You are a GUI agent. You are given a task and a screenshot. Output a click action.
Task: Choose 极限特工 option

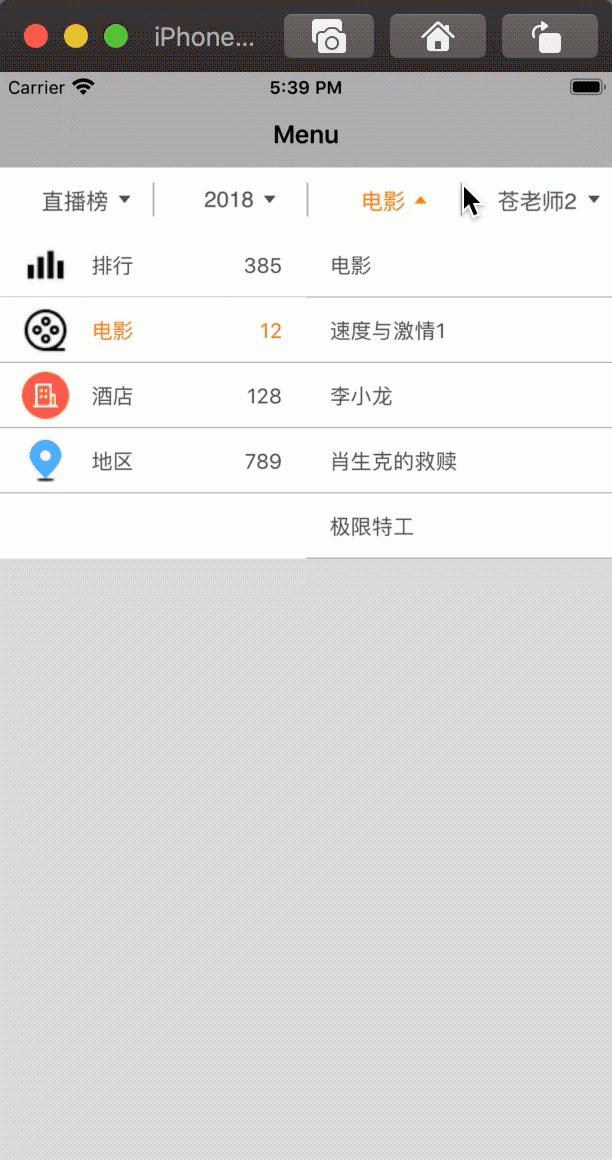pos(458,526)
